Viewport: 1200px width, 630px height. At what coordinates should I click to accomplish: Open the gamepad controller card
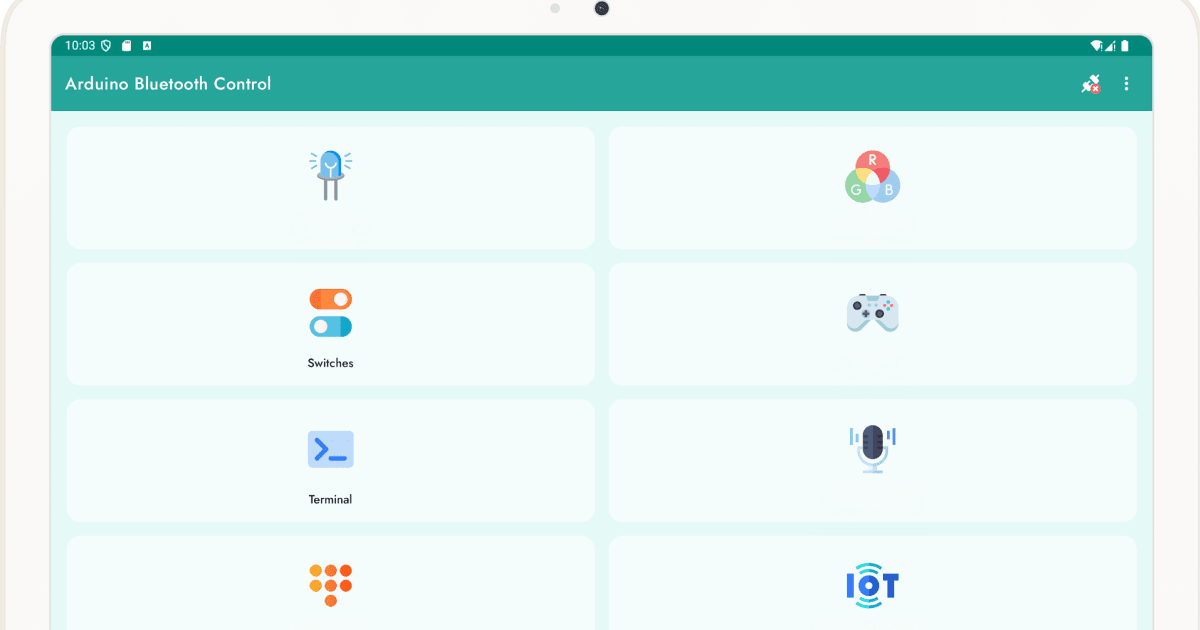872,324
